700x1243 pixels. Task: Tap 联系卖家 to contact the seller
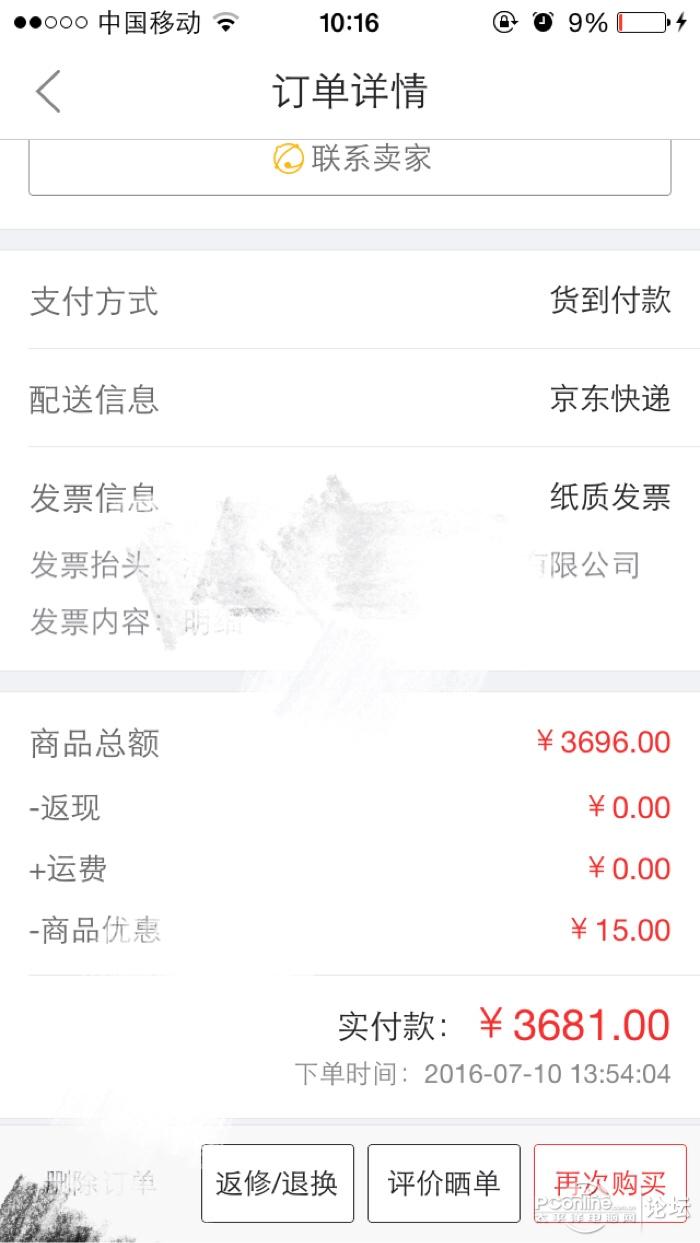tap(350, 165)
